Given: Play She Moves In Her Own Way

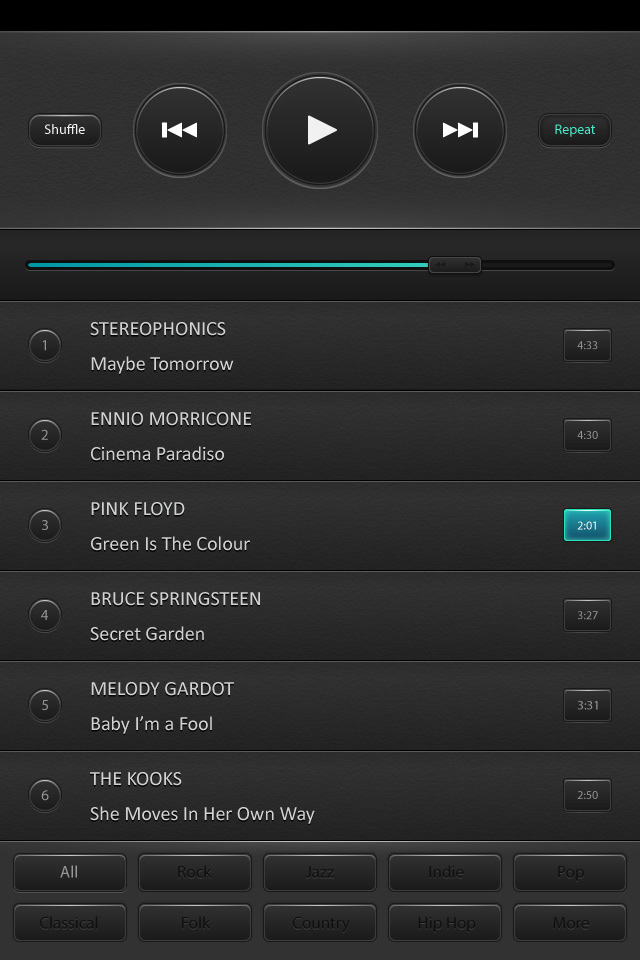Looking at the screenshot, I should point(320,796).
